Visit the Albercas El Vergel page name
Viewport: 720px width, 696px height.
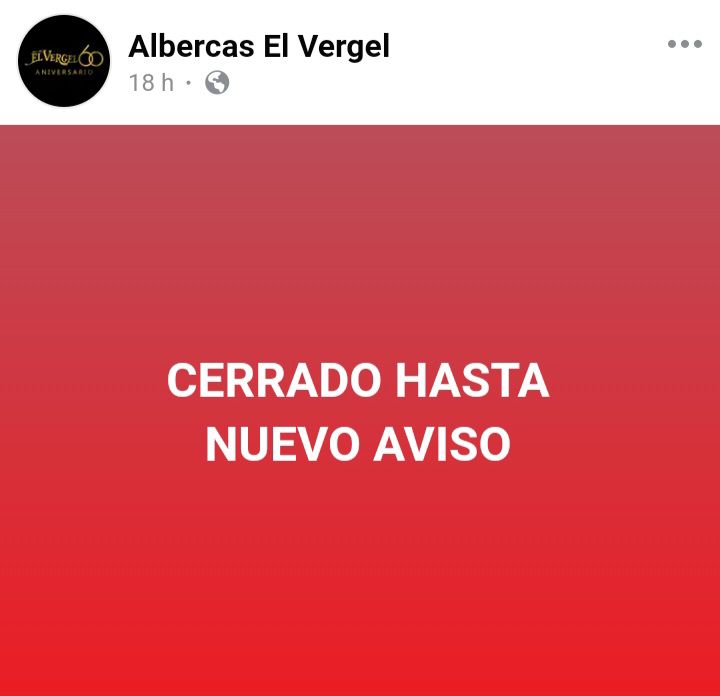click(259, 46)
